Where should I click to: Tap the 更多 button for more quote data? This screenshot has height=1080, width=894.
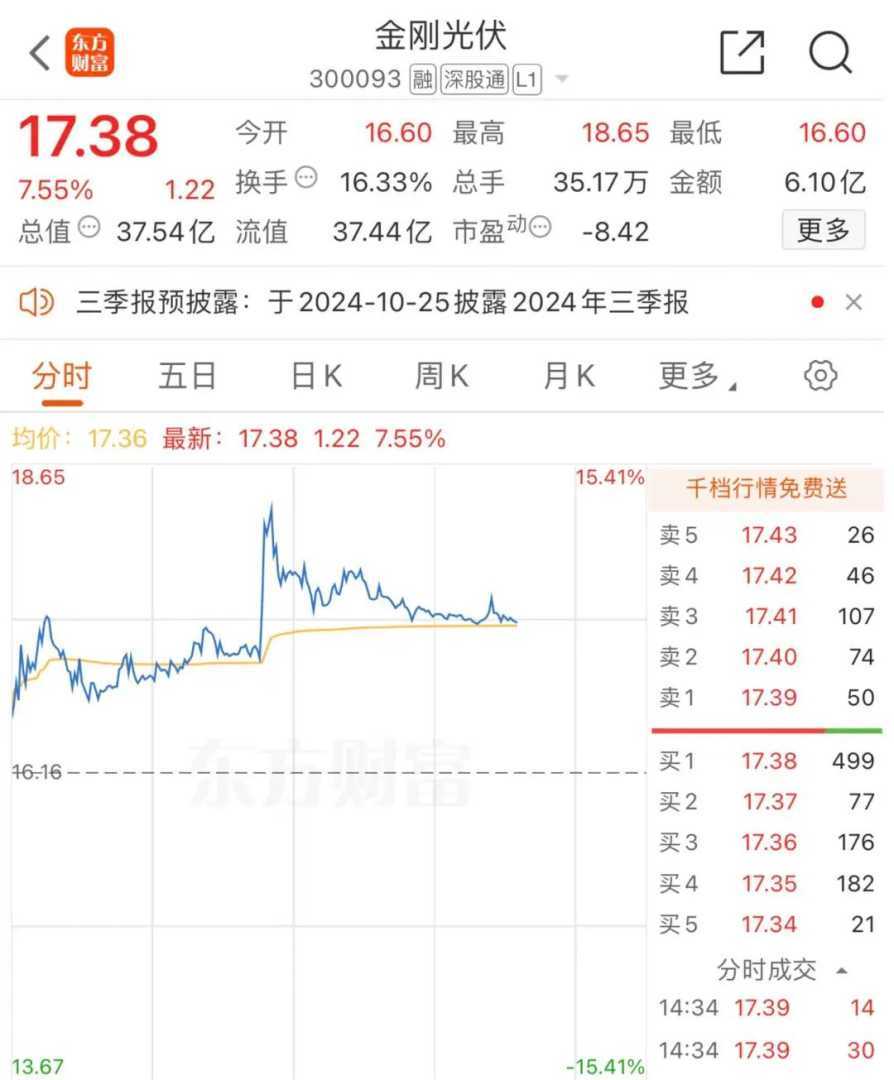tap(823, 231)
